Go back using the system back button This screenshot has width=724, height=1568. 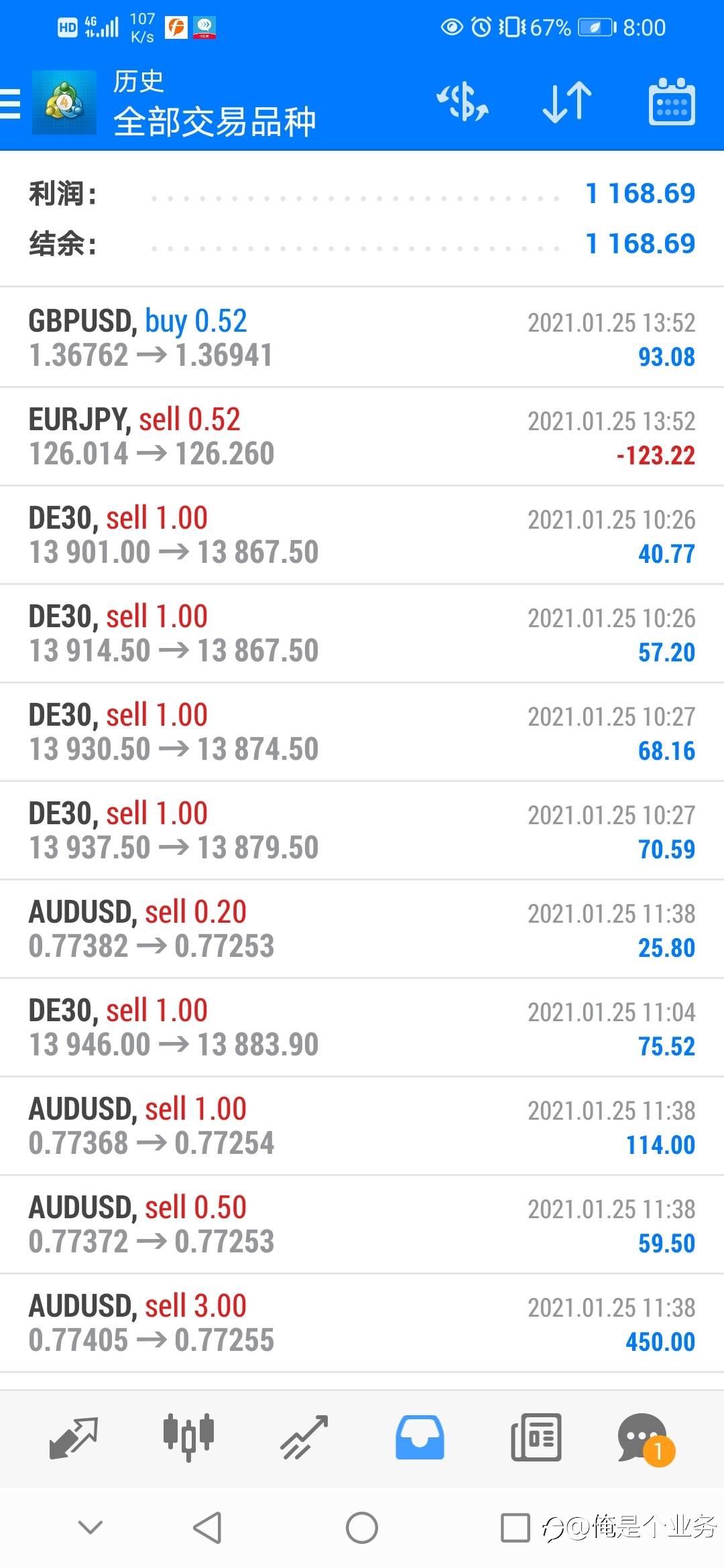click(x=207, y=1528)
